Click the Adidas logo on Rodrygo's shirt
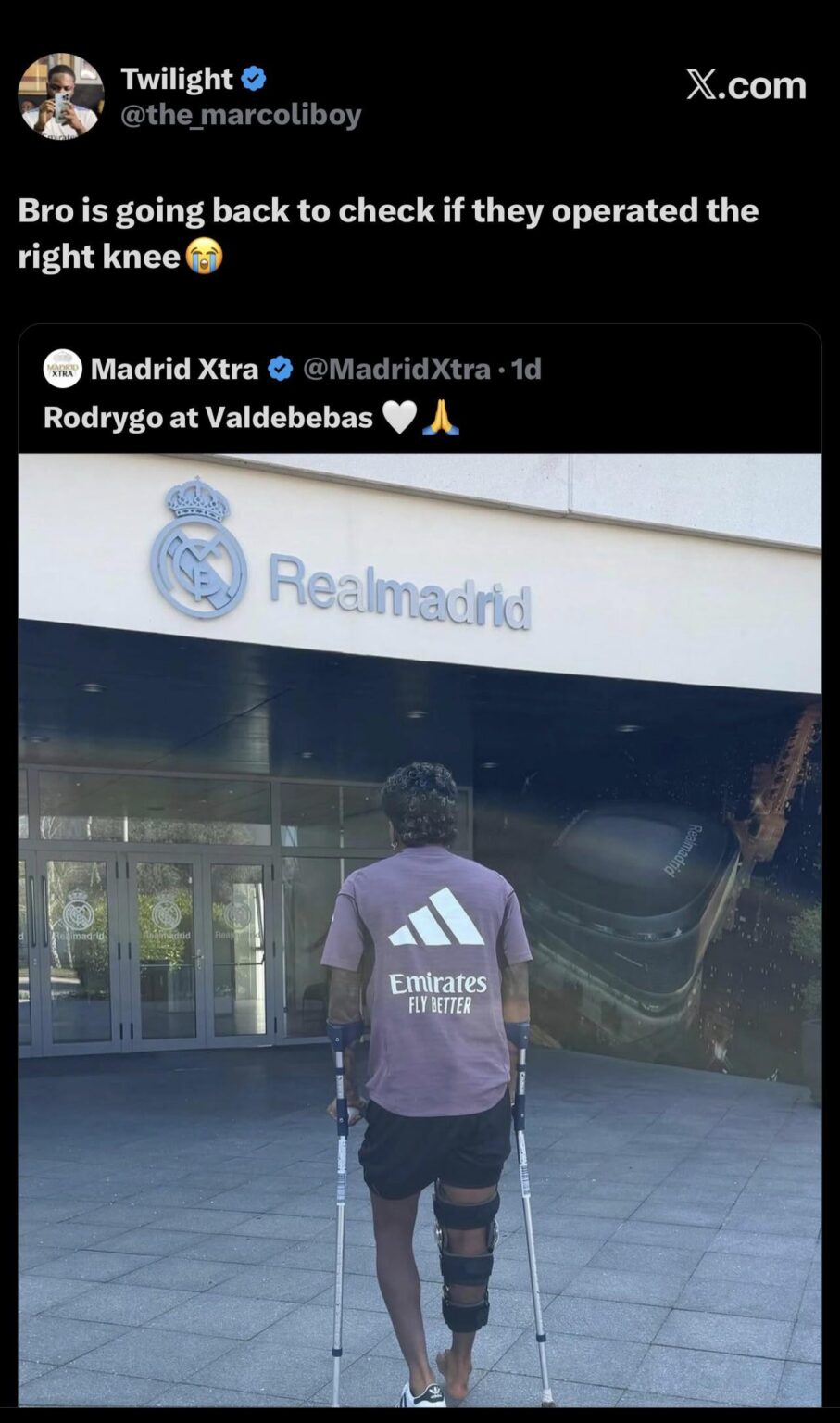840x1423 pixels. click(433, 919)
